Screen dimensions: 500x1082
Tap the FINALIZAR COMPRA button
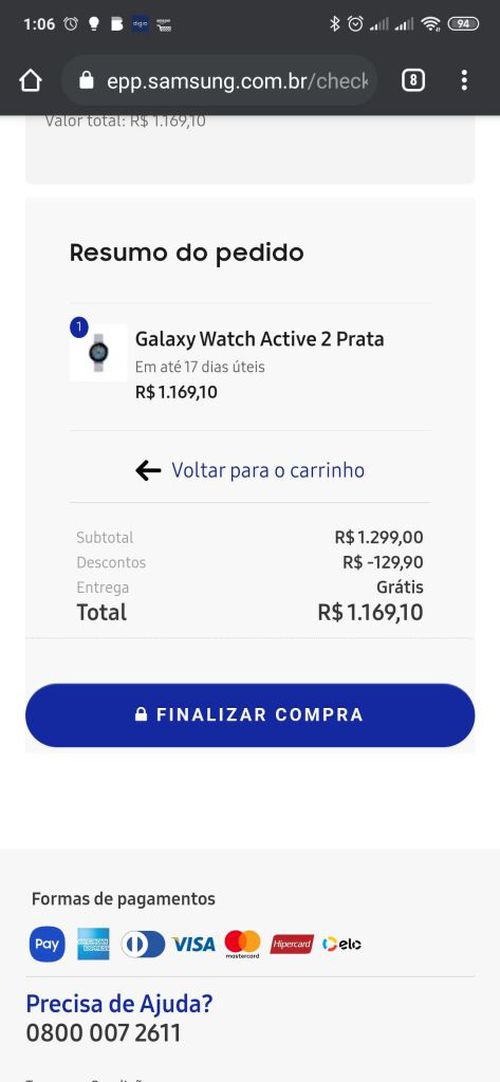250,715
